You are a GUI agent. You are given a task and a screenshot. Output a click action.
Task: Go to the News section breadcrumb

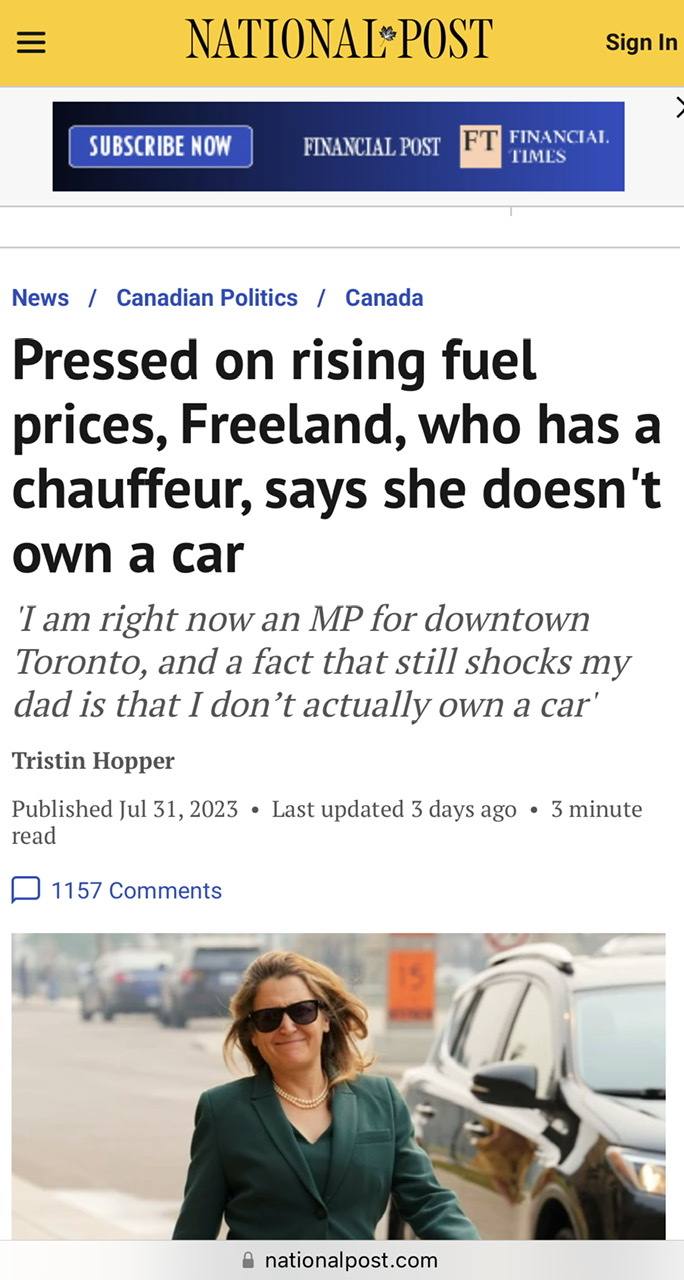tap(40, 298)
